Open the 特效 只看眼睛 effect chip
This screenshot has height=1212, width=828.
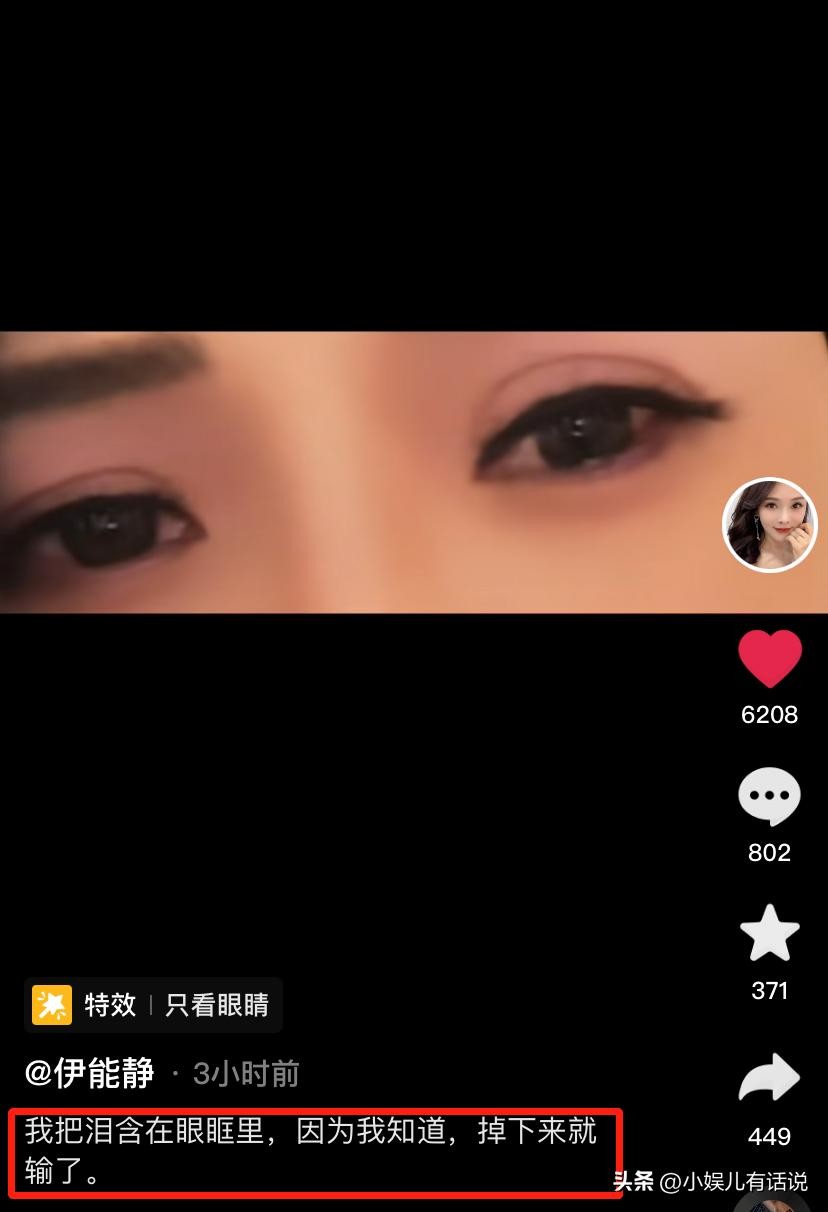coord(153,1005)
